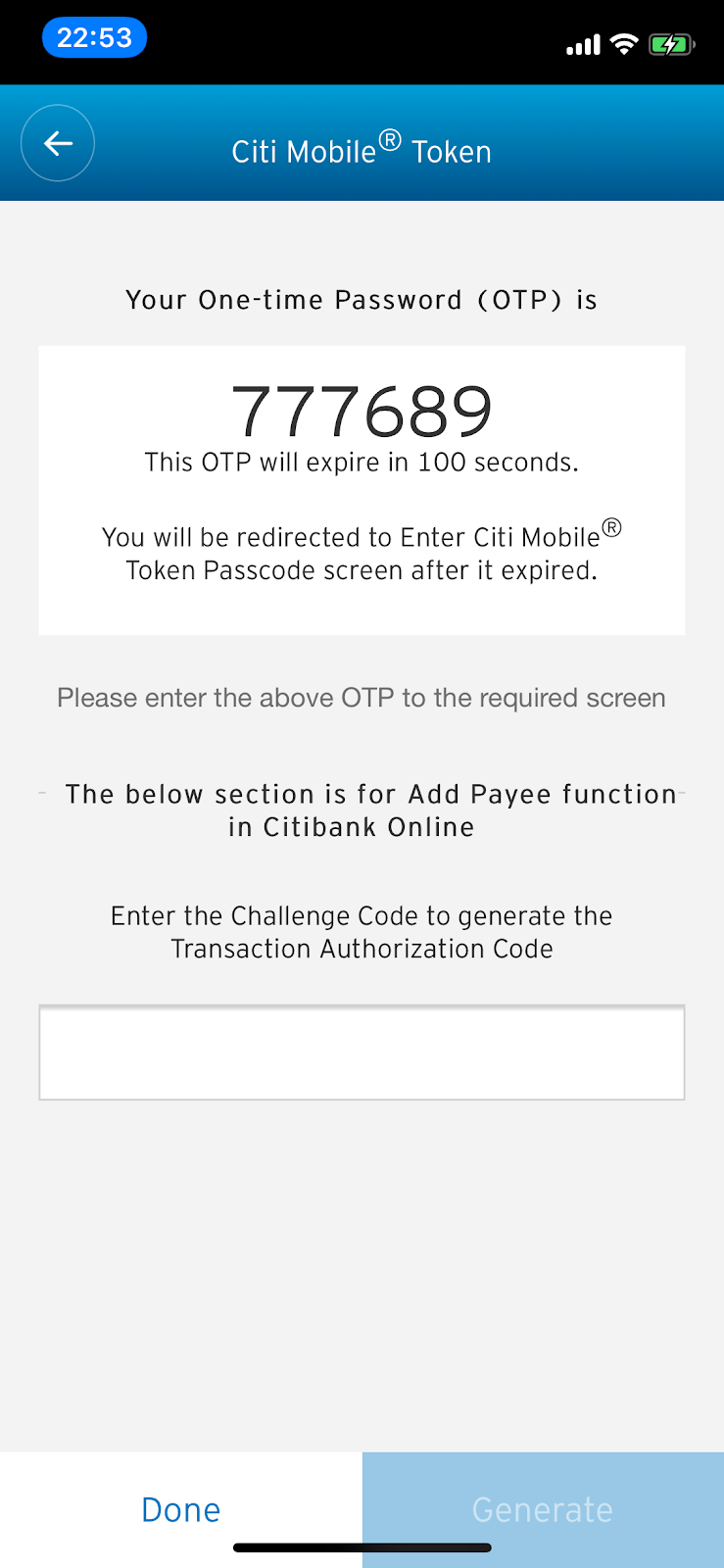
Task: Go back using the arrow icon
Action: pyautogui.click(x=58, y=144)
